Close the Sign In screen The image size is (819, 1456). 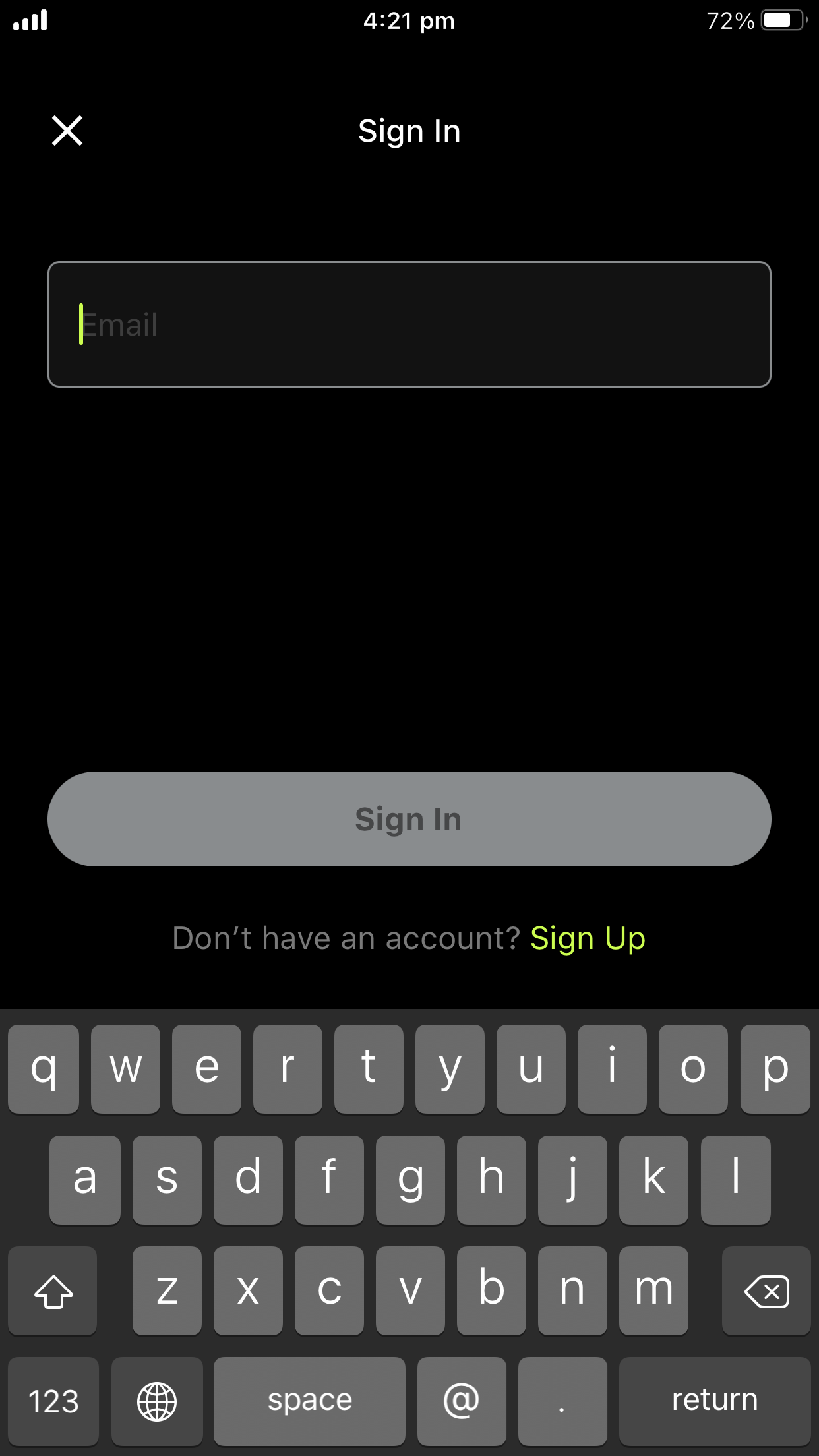[67, 131]
